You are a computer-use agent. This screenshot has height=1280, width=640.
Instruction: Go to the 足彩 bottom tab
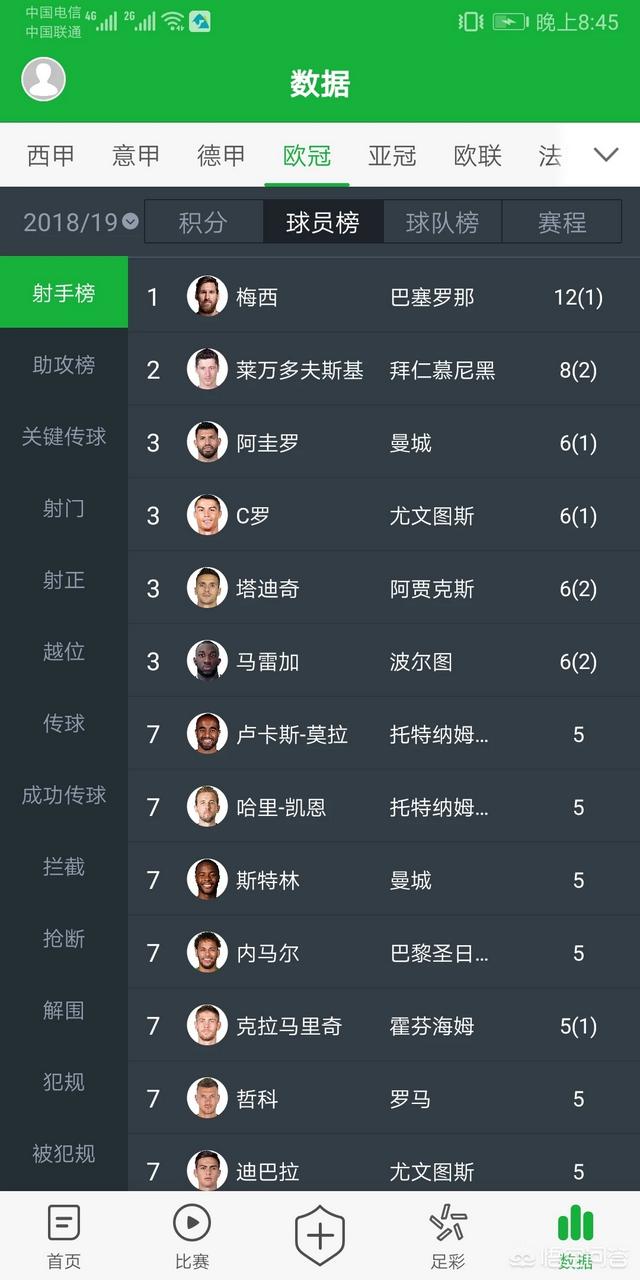(448, 1236)
